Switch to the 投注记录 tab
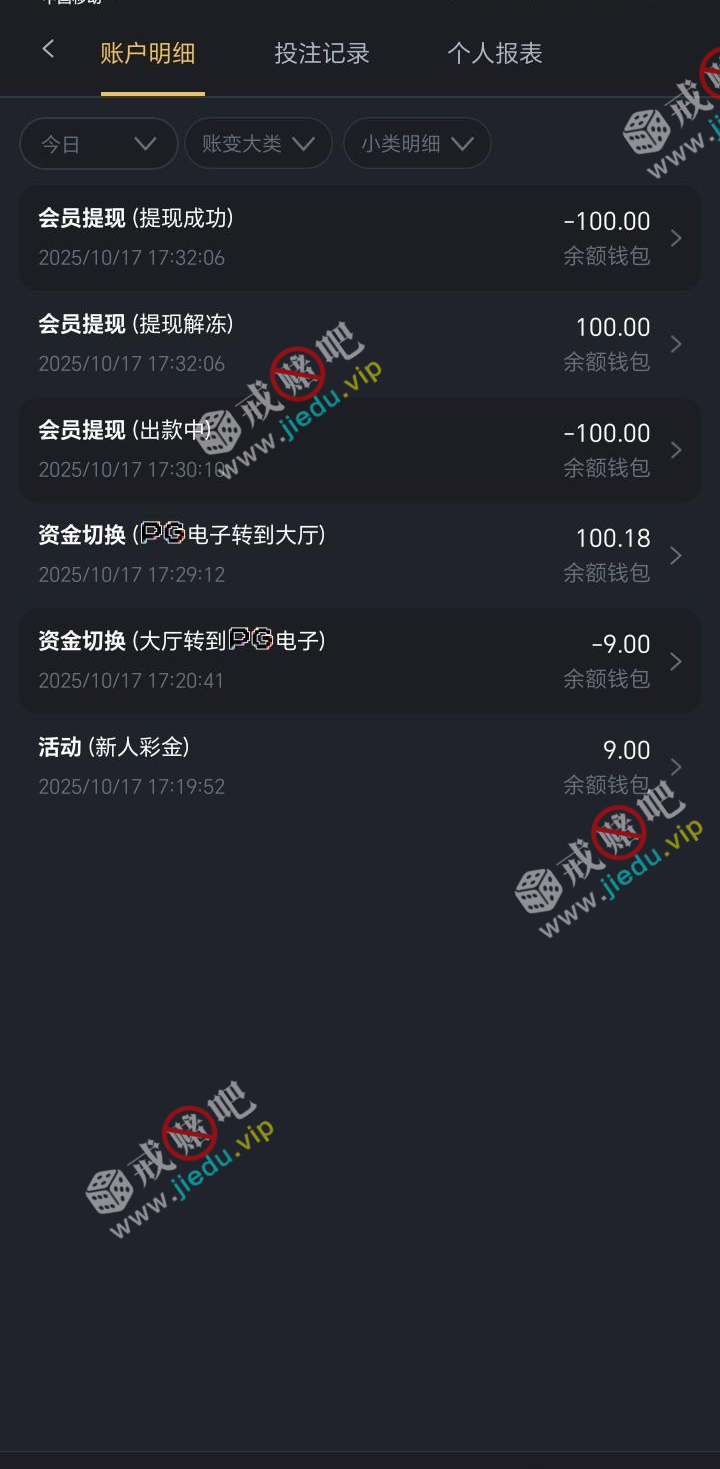 (x=322, y=54)
